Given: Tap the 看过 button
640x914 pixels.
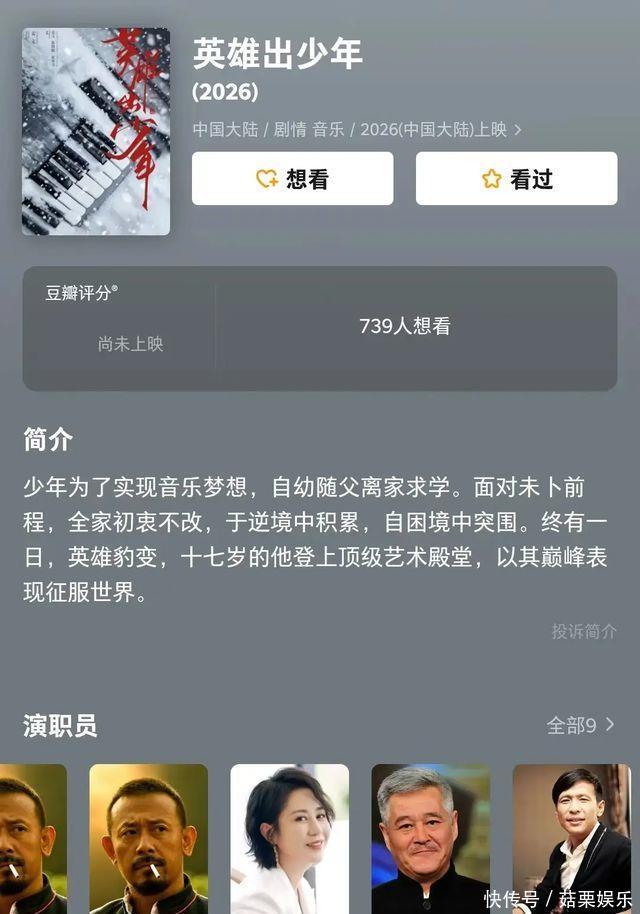Looking at the screenshot, I should click(x=516, y=179).
